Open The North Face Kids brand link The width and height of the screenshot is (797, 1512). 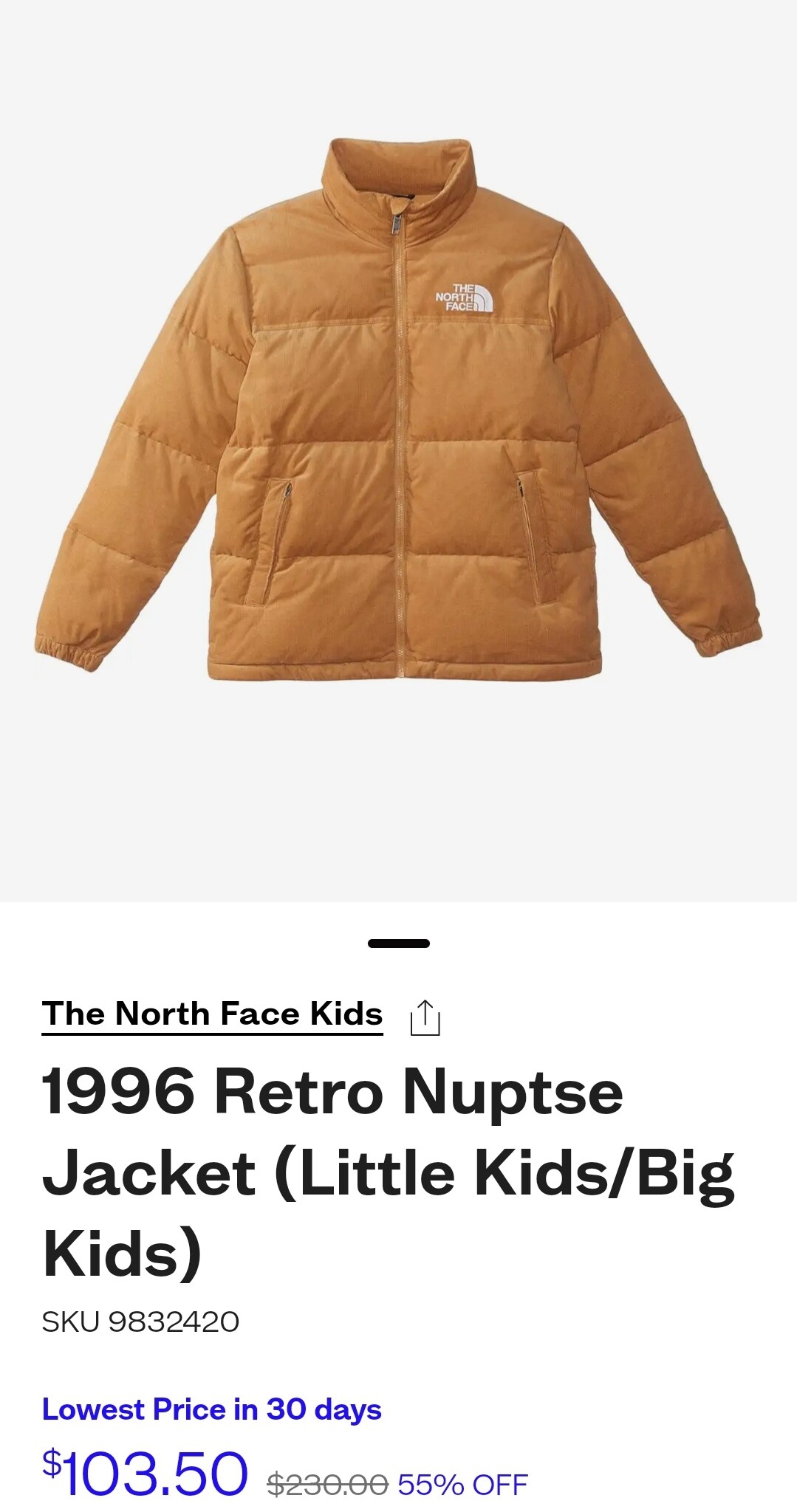212,1014
